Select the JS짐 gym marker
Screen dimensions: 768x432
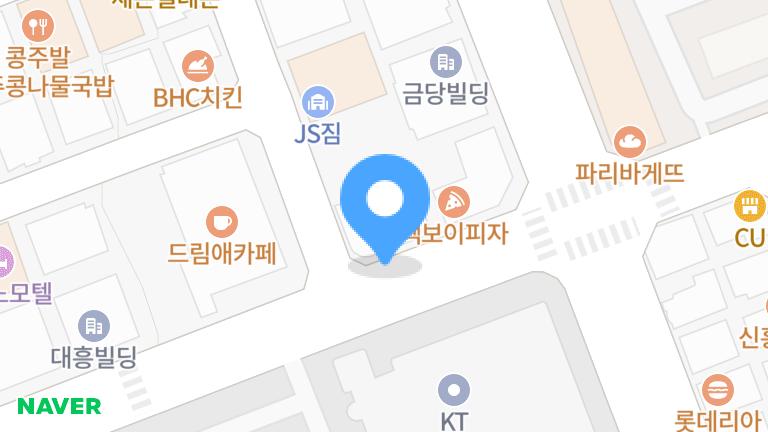point(318,101)
